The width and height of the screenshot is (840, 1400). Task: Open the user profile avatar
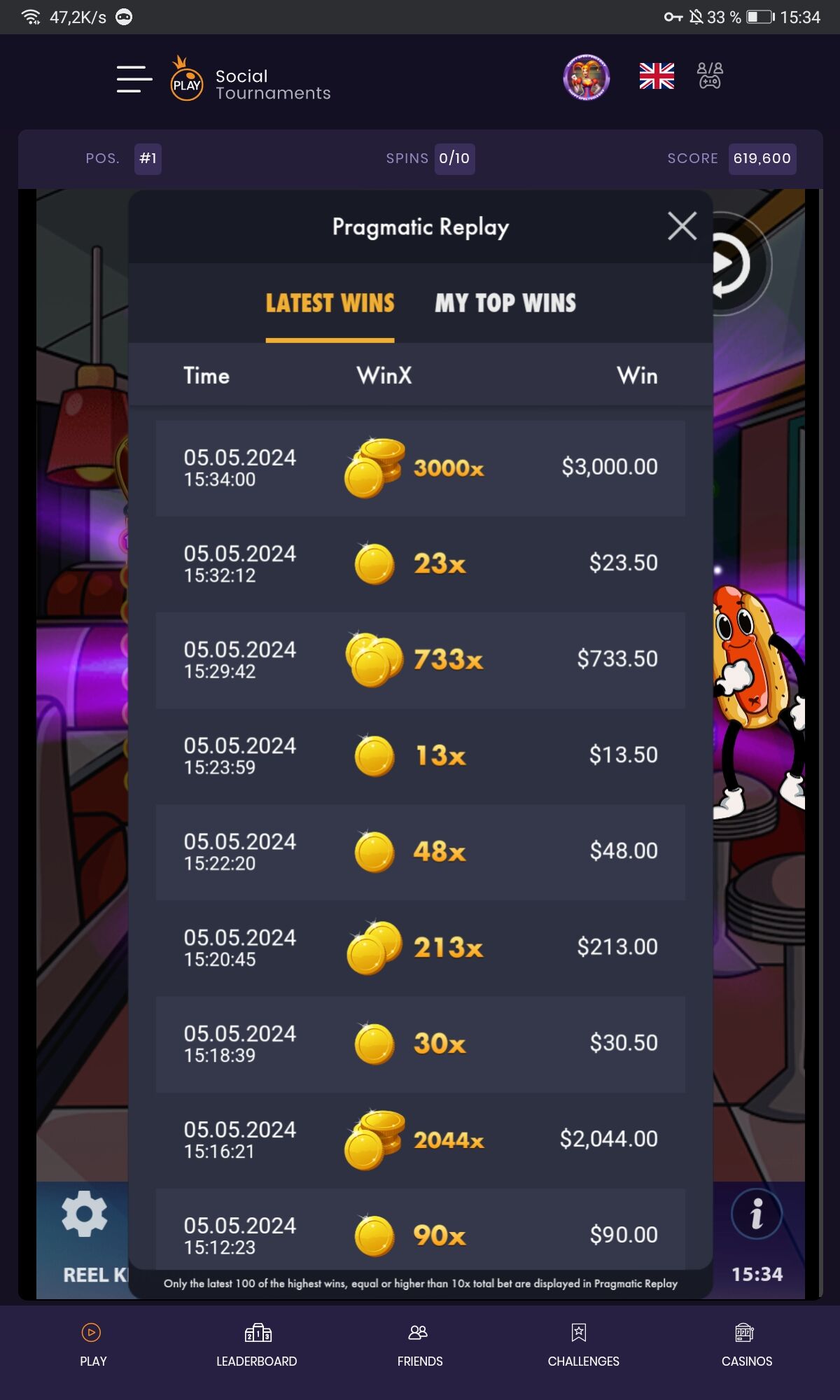tap(586, 77)
